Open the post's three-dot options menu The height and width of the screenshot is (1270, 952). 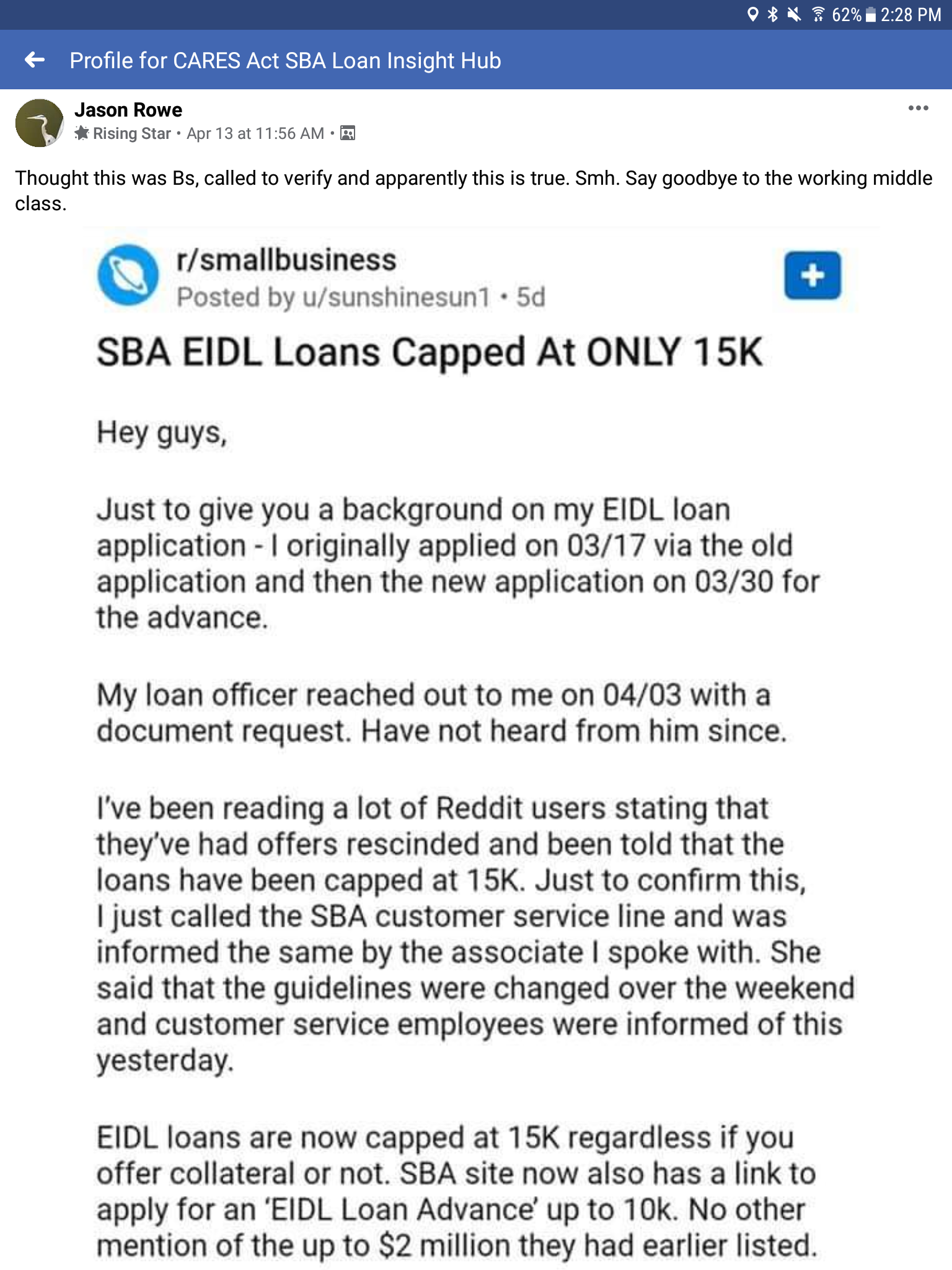918,109
